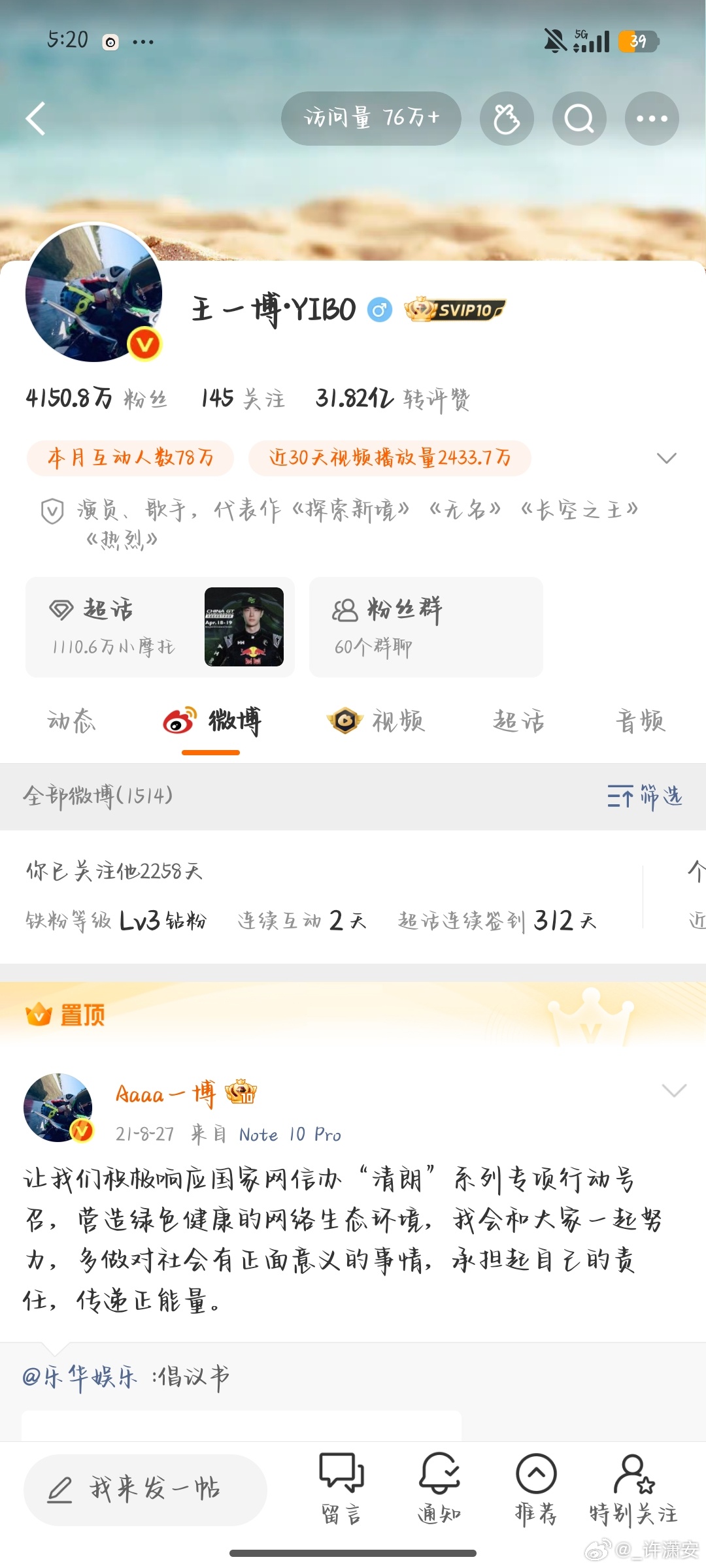This screenshot has height=1568, width=706.
Task: Open the search on the profile page
Action: click(578, 118)
